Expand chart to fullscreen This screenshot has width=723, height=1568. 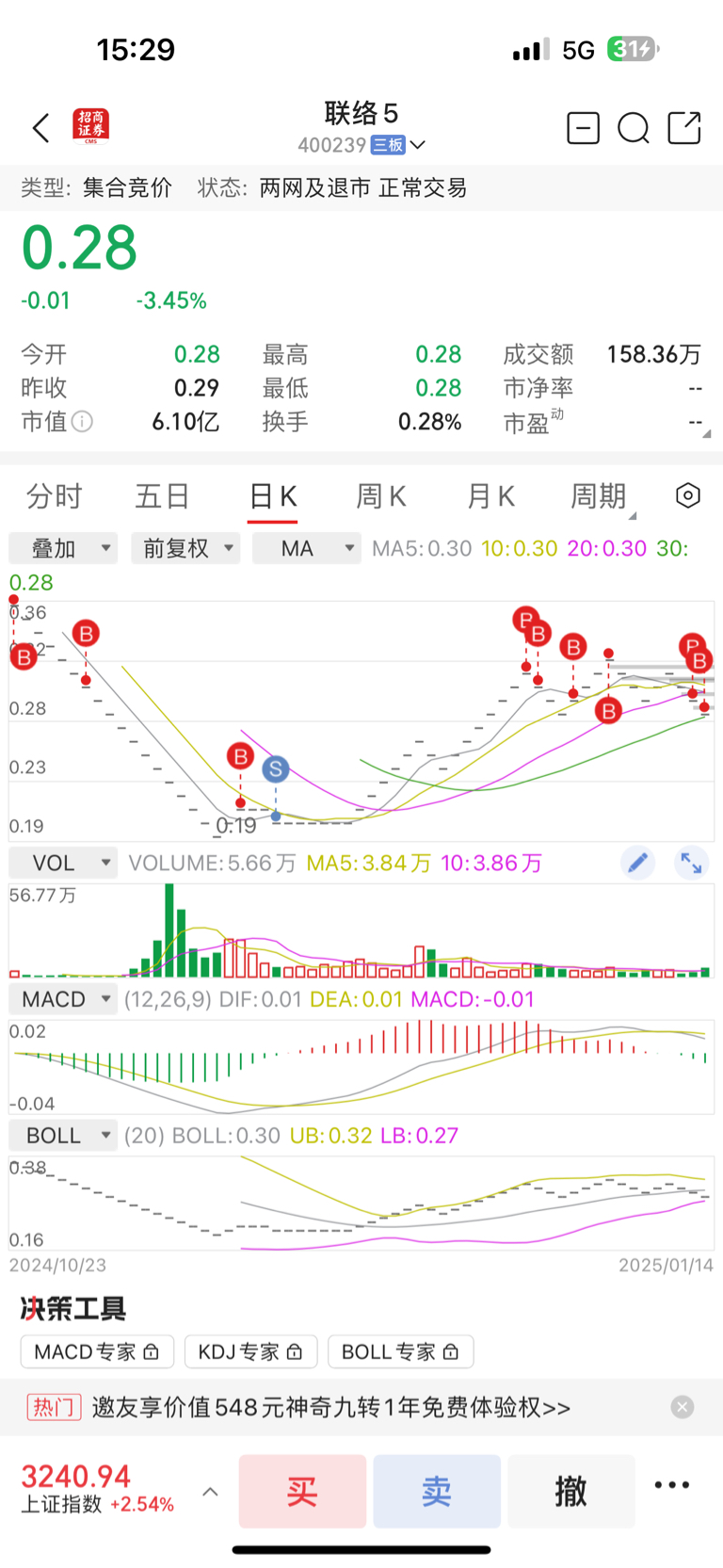click(x=691, y=863)
